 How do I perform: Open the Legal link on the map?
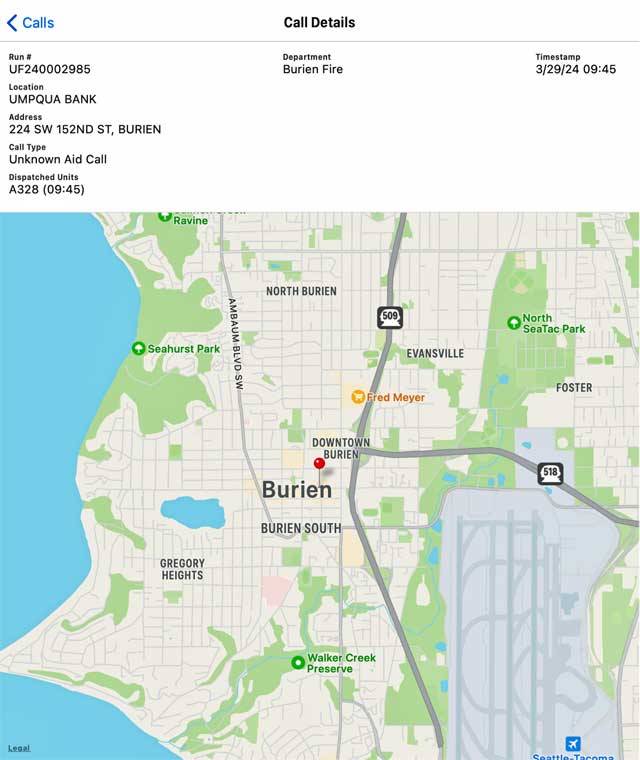click(19, 748)
